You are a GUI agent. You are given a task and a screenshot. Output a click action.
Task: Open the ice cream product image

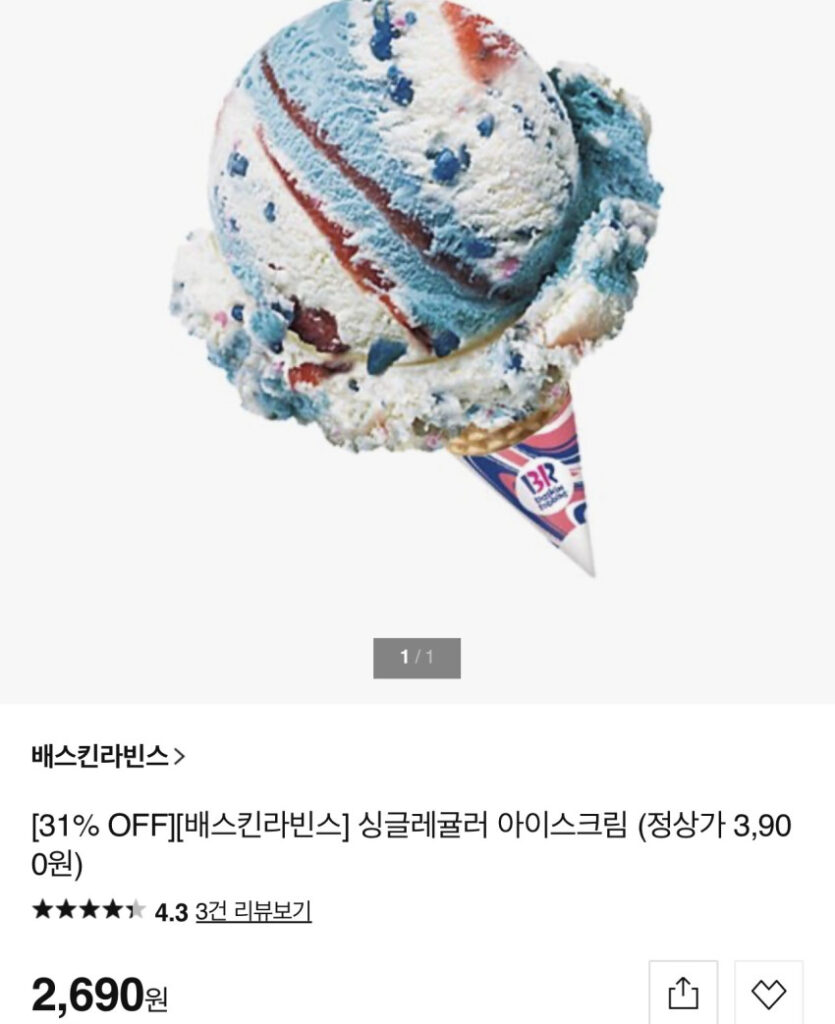tap(417, 290)
